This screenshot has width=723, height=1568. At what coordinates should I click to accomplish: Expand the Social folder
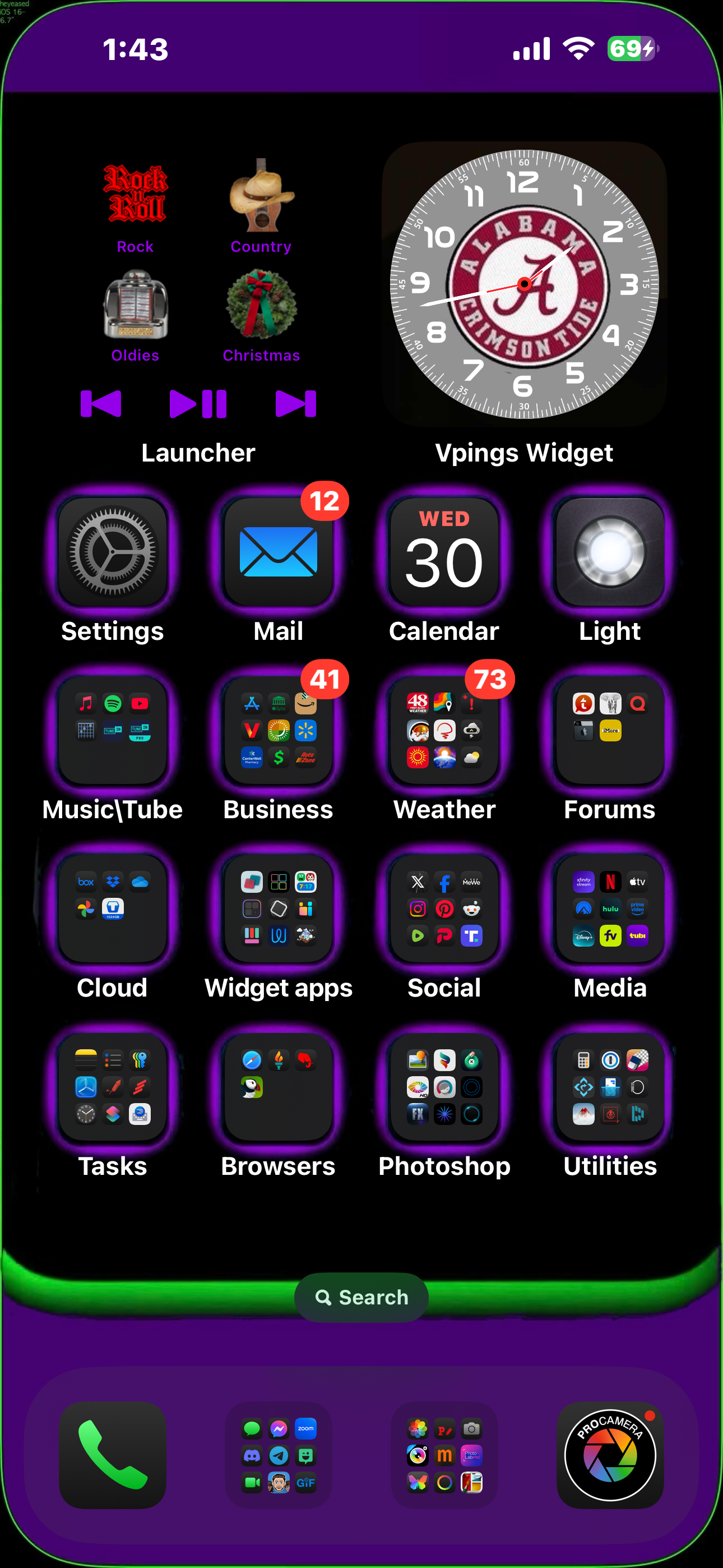(444, 908)
